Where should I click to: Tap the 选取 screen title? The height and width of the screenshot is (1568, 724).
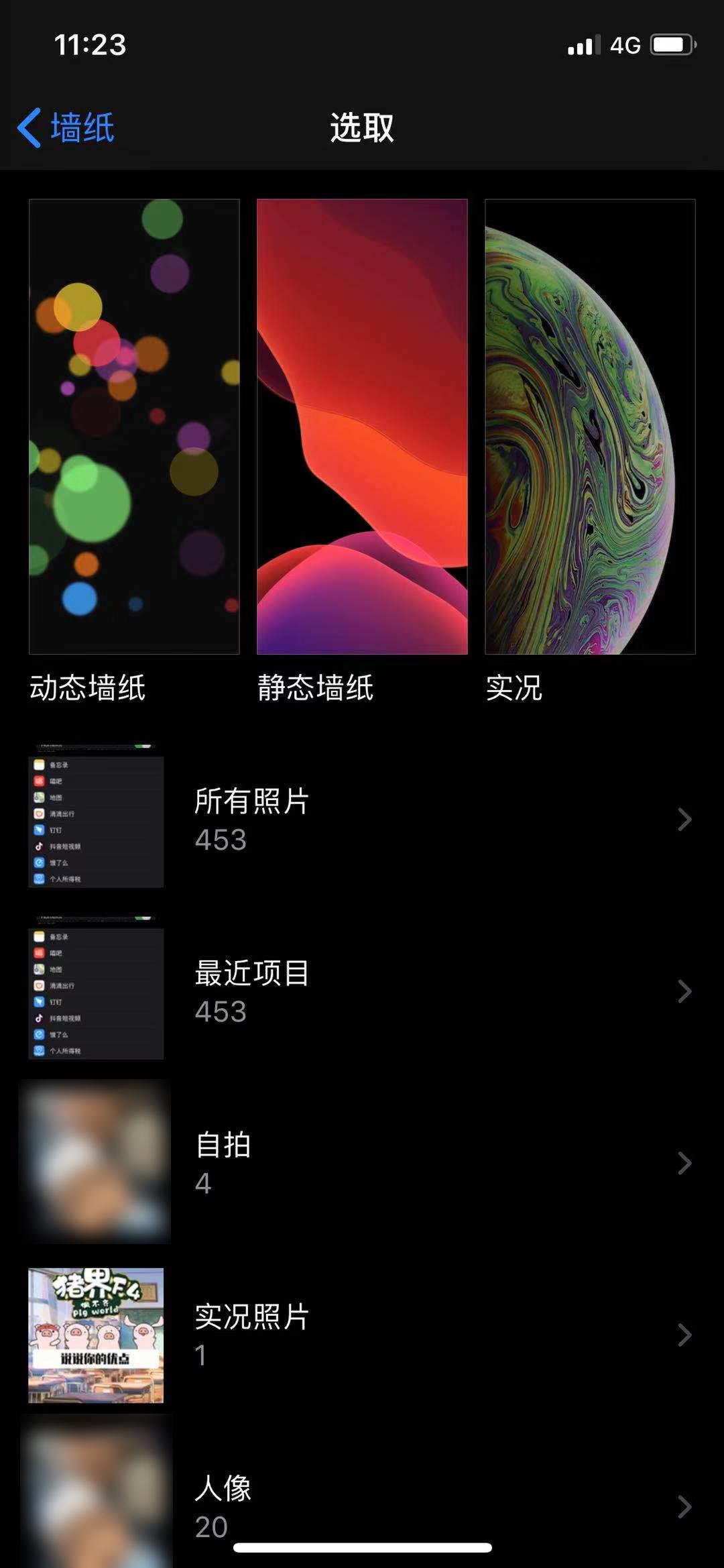point(362,127)
